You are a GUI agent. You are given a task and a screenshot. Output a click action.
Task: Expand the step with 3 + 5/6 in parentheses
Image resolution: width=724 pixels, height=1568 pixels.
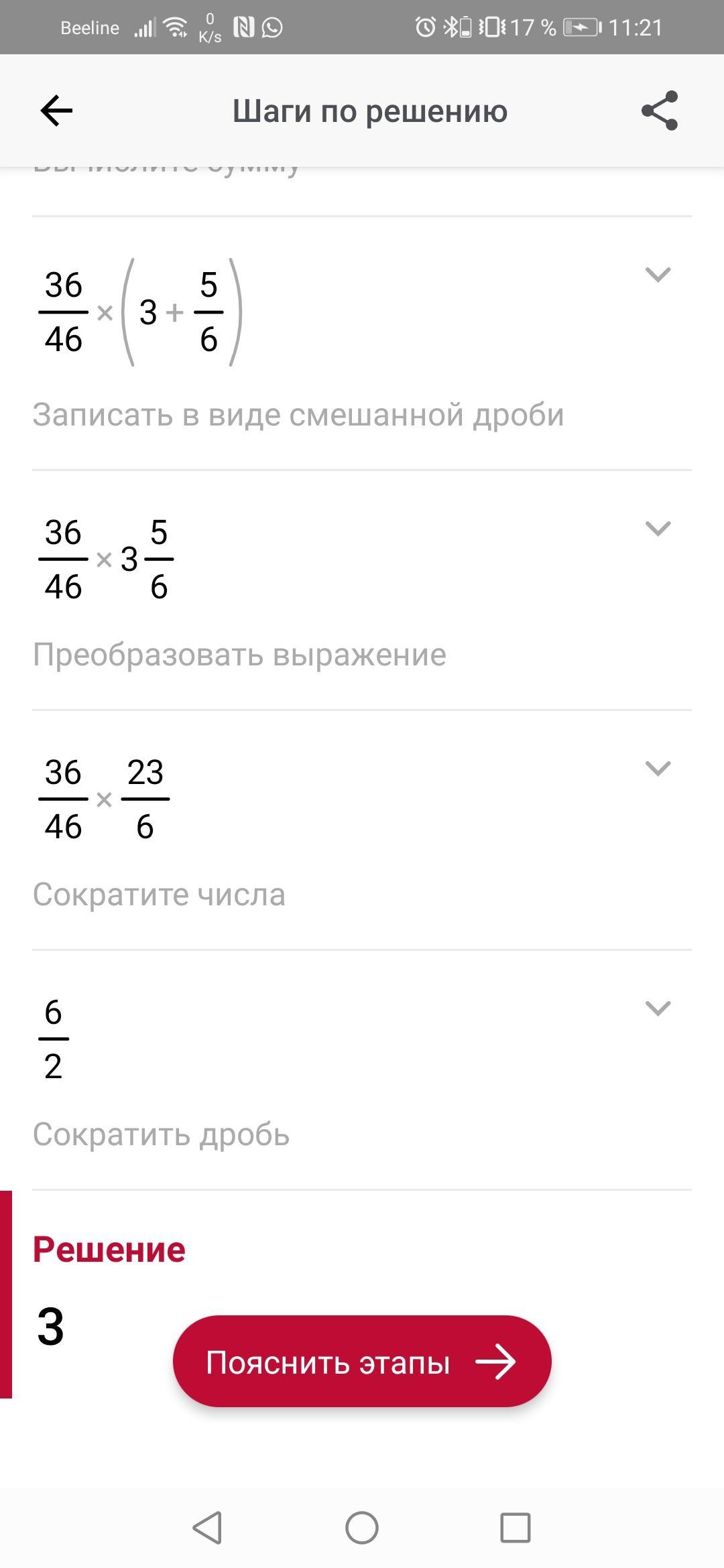click(x=657, y=274)
